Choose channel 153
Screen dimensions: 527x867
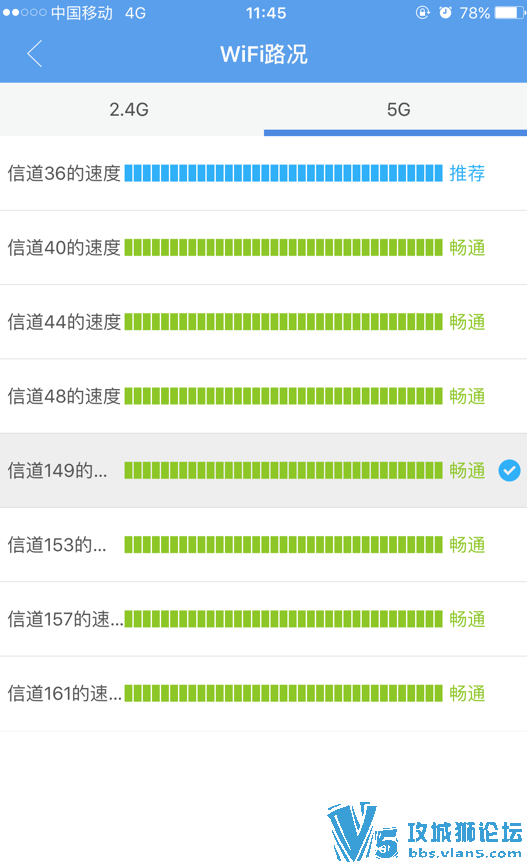click(x=263, y=545)
